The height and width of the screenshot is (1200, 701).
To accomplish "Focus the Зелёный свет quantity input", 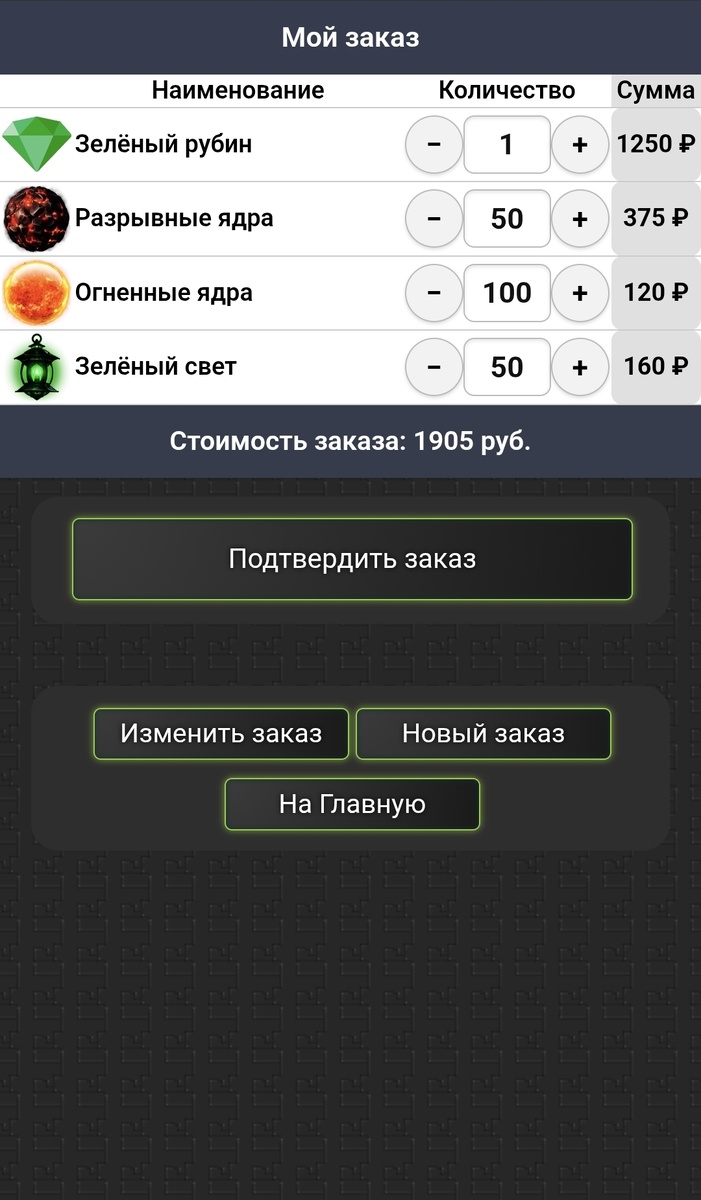I will tap(507, 367).
